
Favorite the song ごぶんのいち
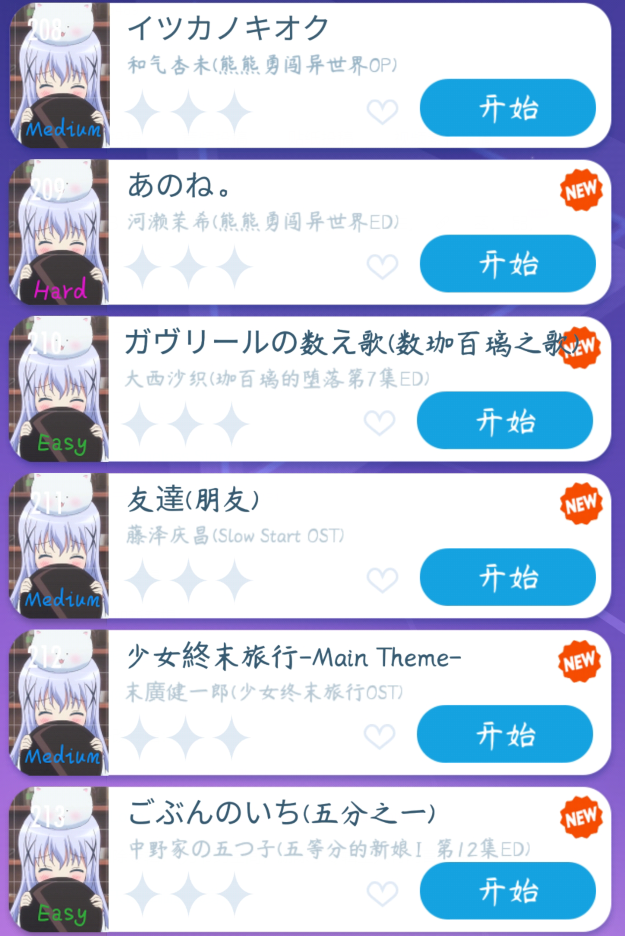(x=382, y=894)
